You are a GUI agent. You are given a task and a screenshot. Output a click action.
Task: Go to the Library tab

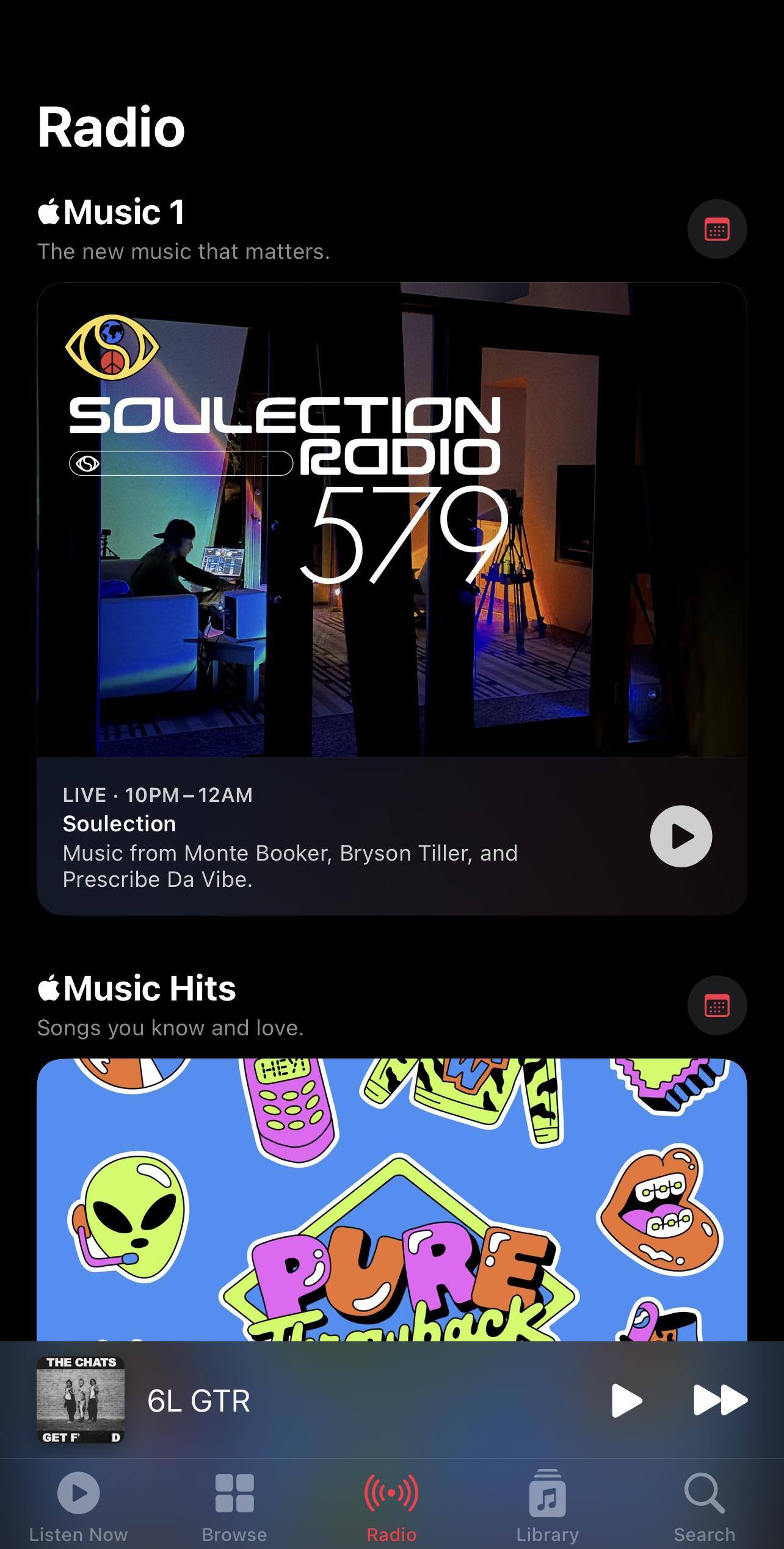tap(548, 1506)
